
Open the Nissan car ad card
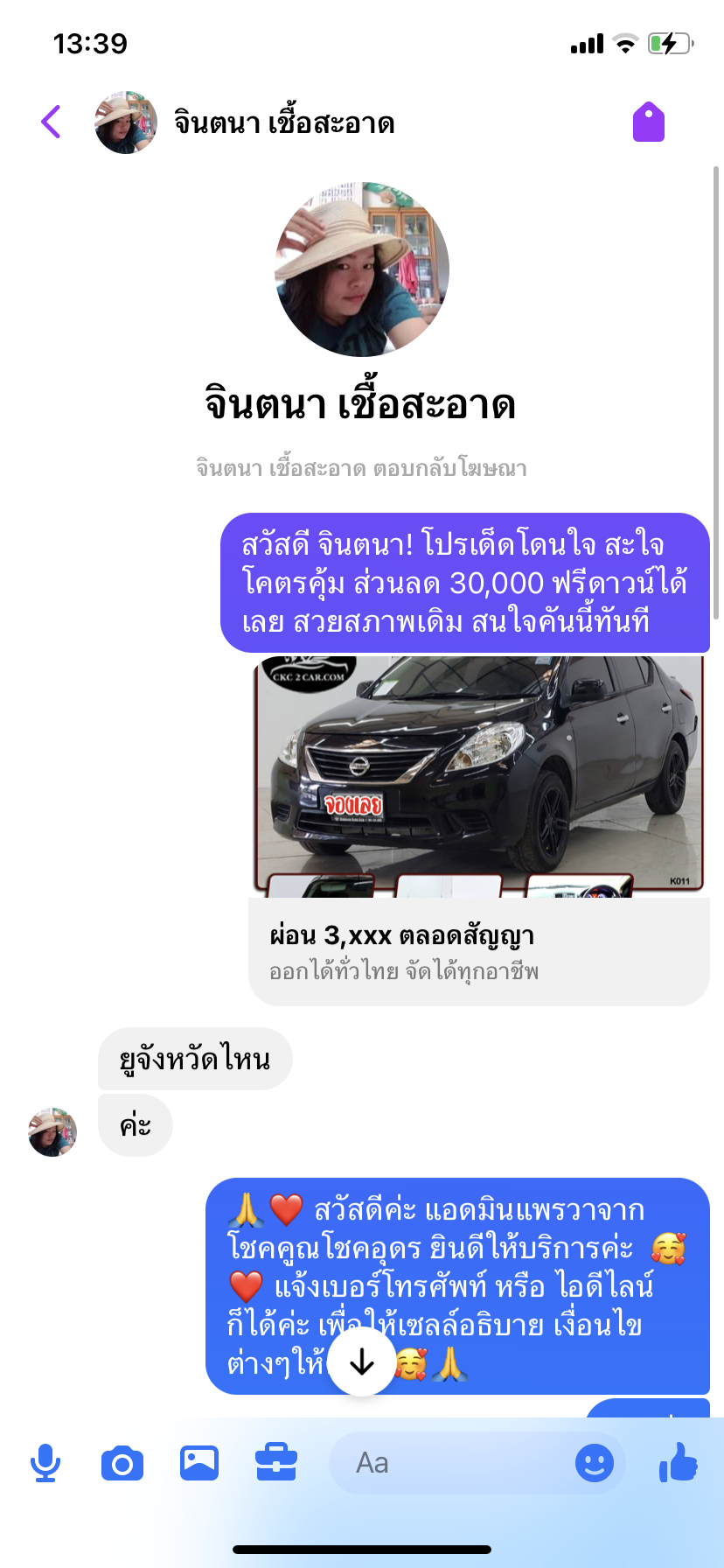coord(479,829)
